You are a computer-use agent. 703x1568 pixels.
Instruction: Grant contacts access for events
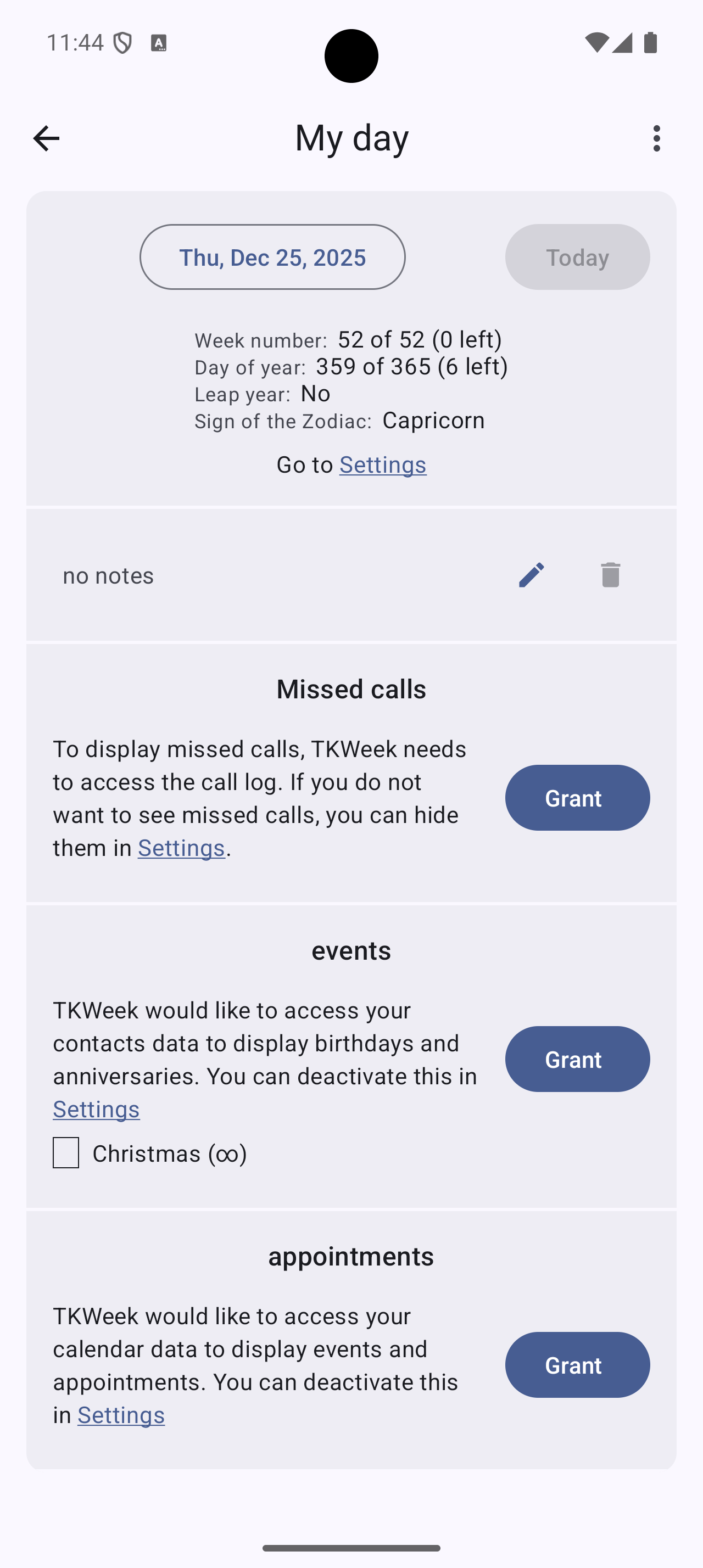pos(577,1059)
